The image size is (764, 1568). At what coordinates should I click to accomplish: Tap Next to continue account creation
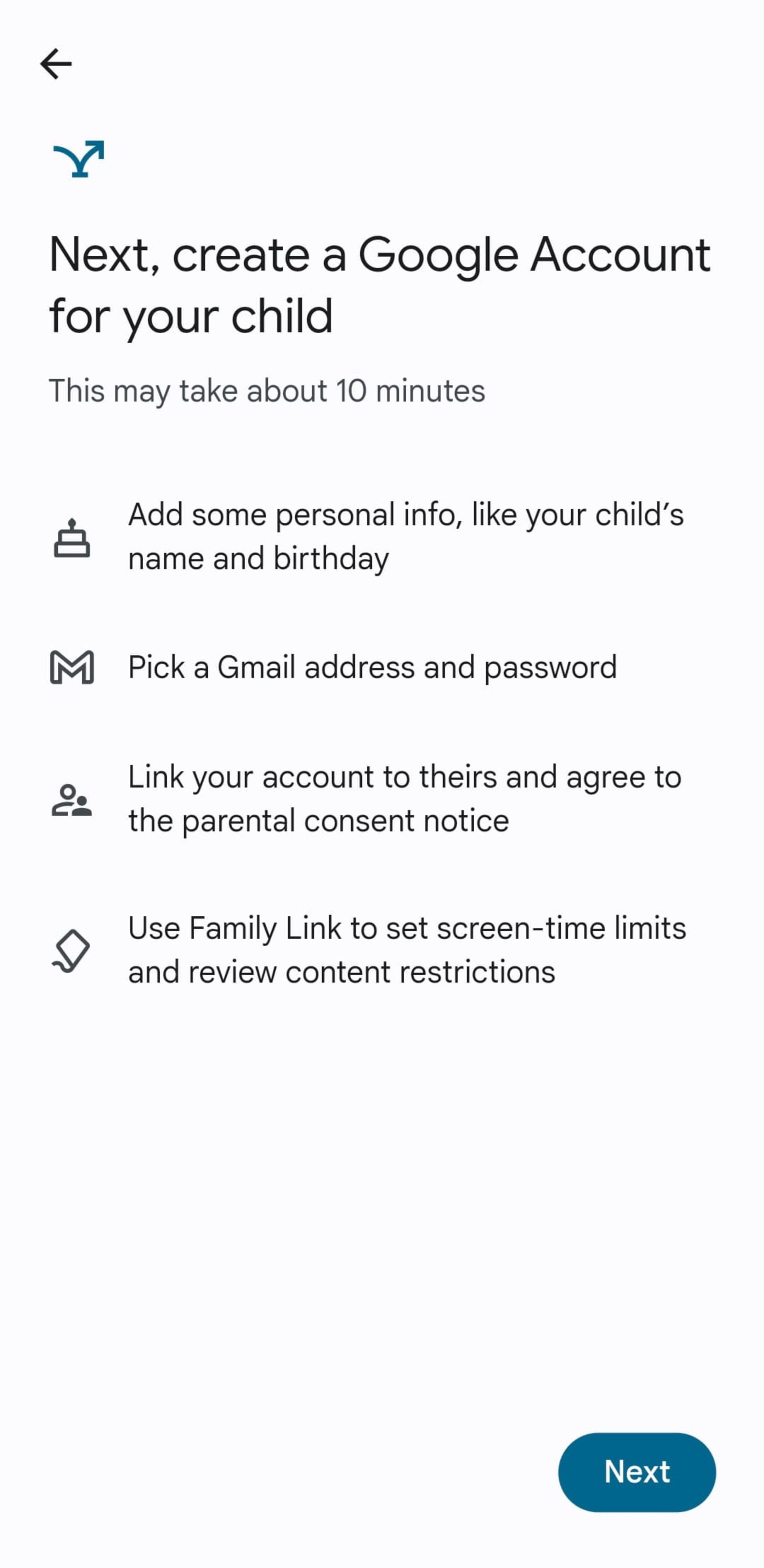click(637, 1472)
